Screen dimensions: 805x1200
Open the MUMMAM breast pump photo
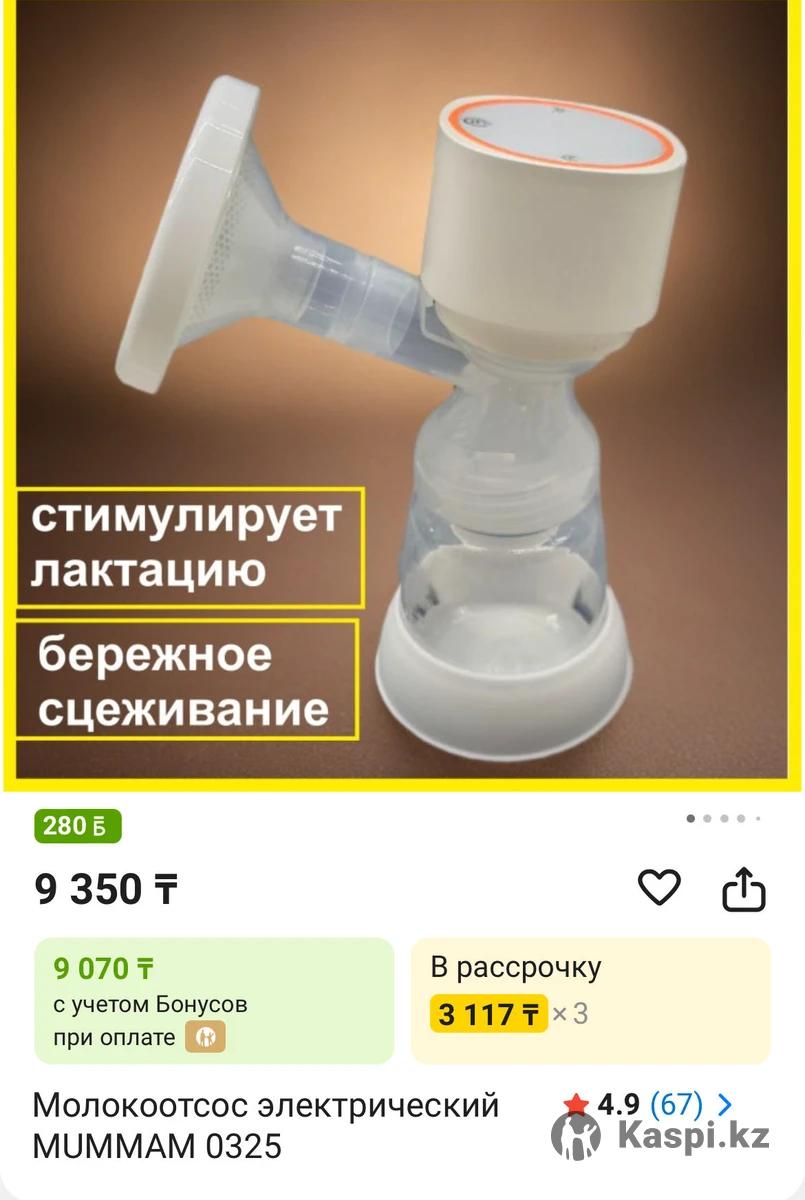402,390
